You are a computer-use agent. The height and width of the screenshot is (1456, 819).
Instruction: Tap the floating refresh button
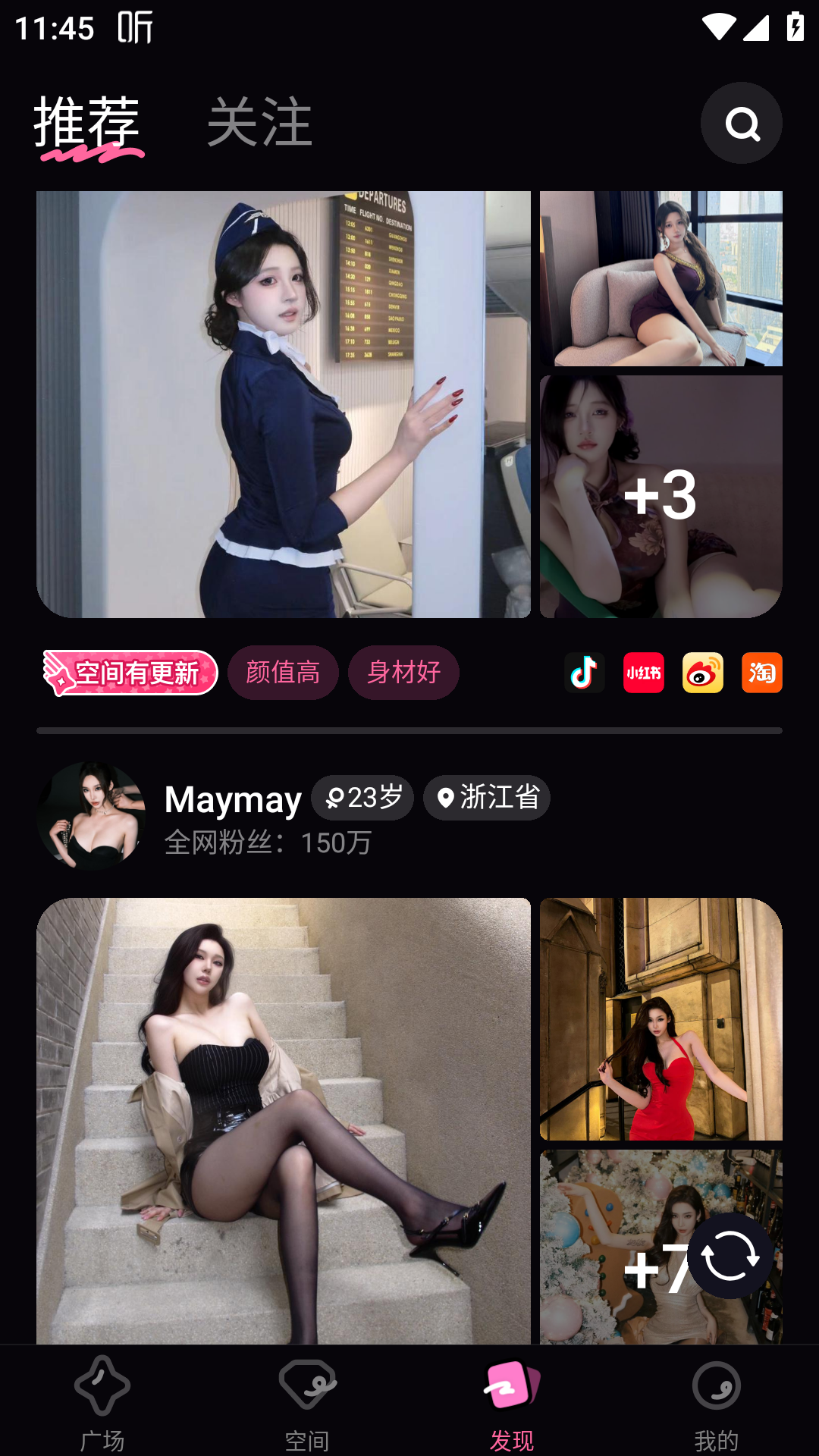pyautogui.click(x=730, y=1256)
